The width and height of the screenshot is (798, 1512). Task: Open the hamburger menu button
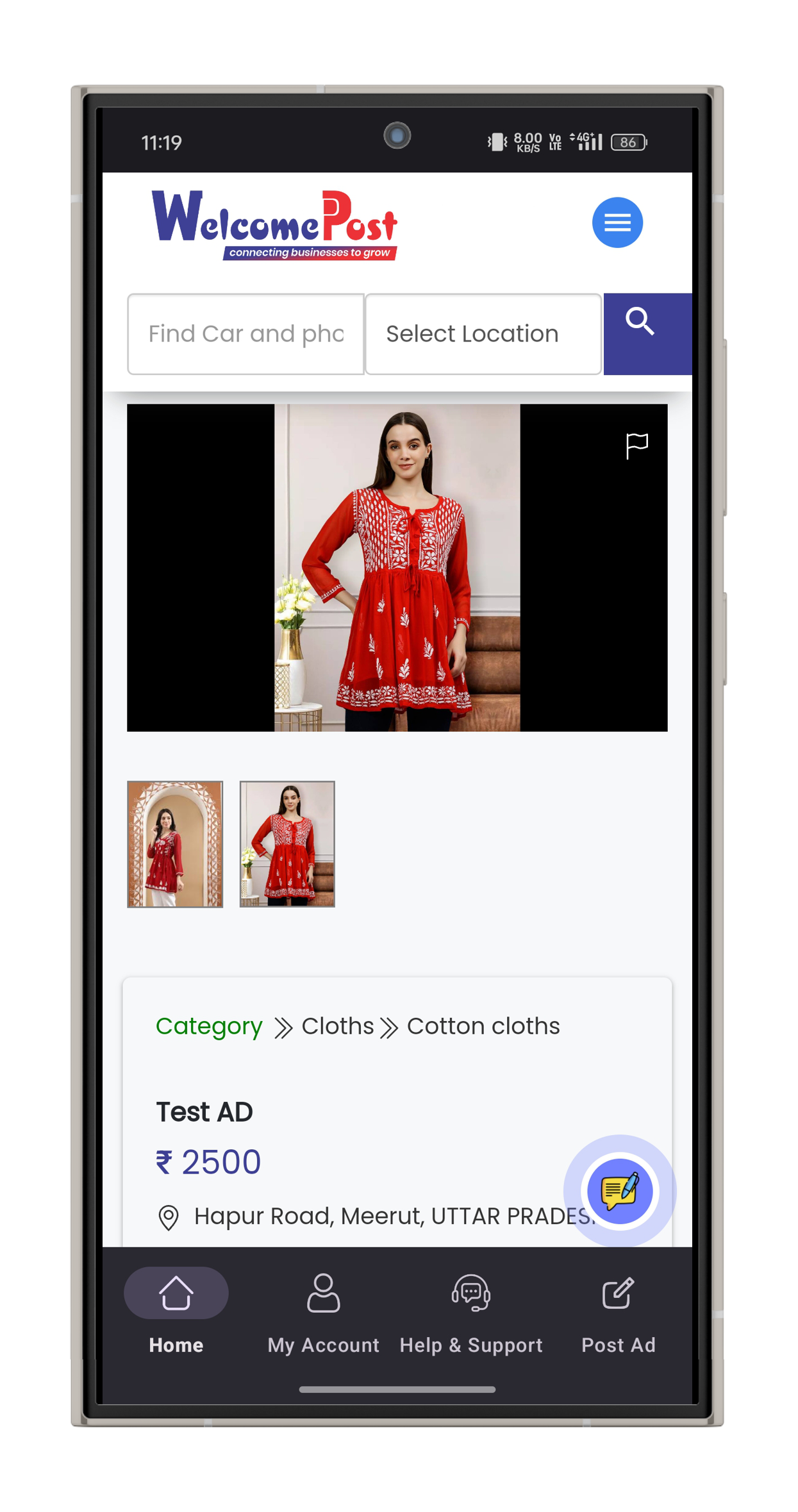tap(617, 222)
